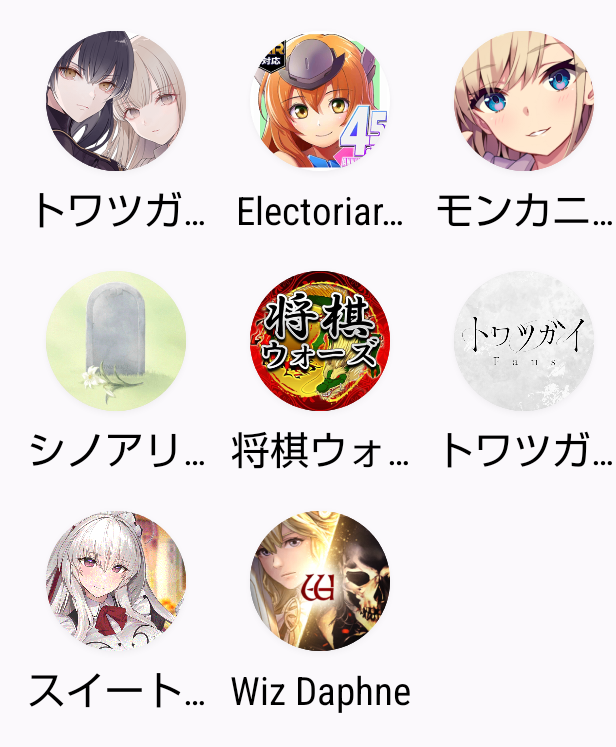Screen dimensions: 616x747
Task: Launch the スイート app
Action: 116,581
